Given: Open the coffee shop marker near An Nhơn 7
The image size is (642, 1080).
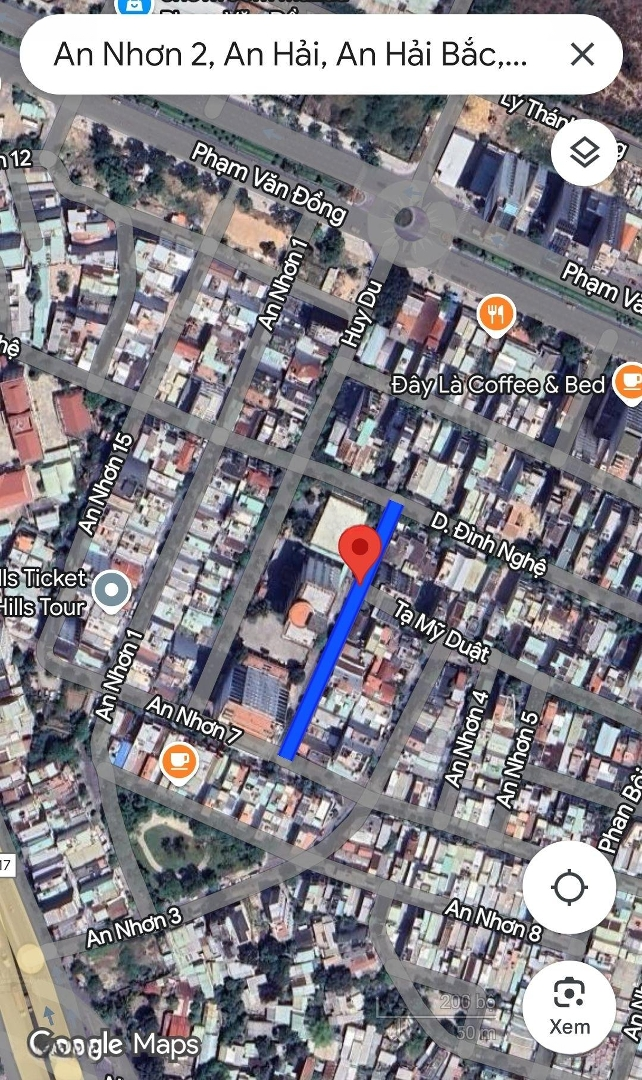Looking at the screenshot, I should click(179, 763).
